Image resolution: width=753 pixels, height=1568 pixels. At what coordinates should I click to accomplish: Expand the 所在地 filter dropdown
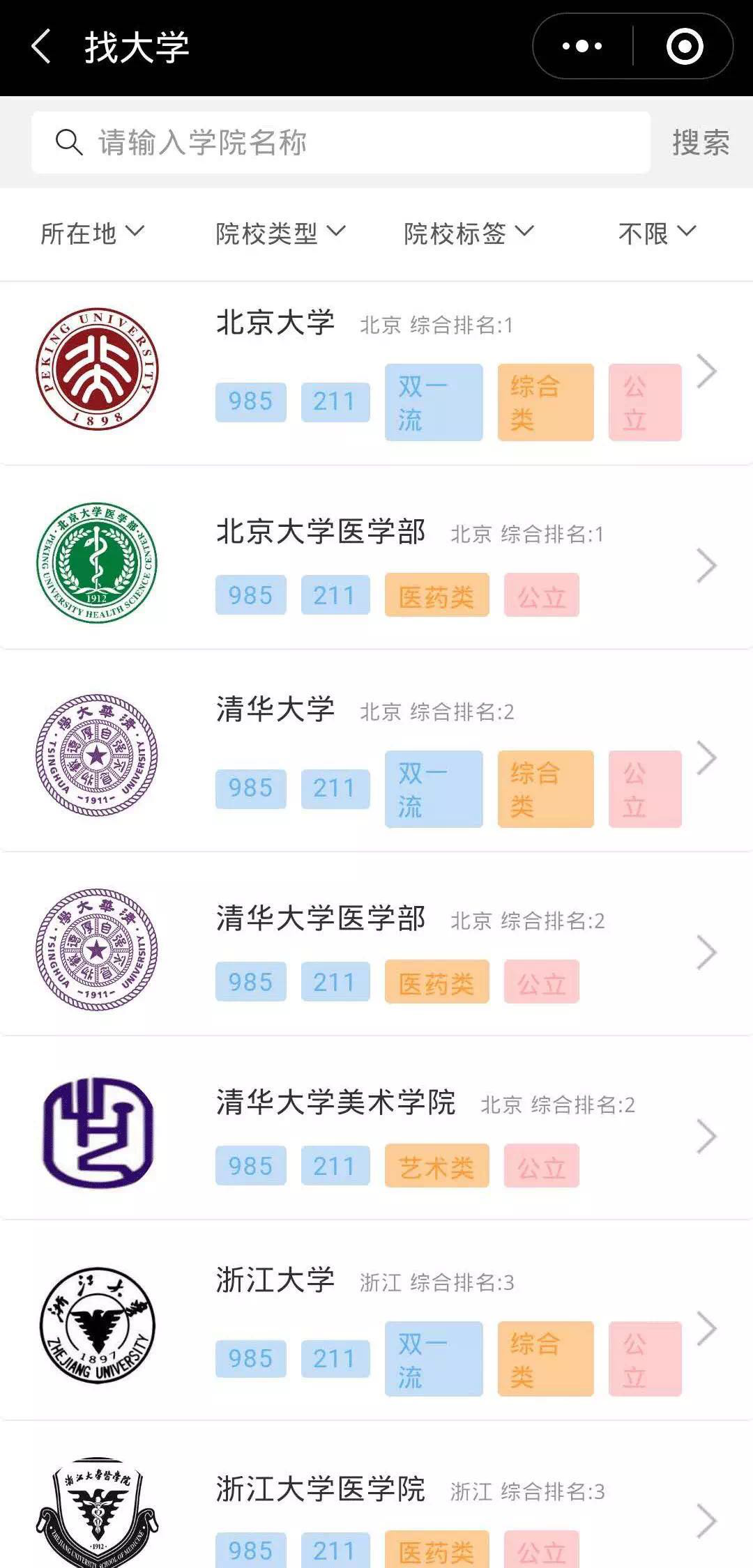pyautogui.click(x=92, y=233)
